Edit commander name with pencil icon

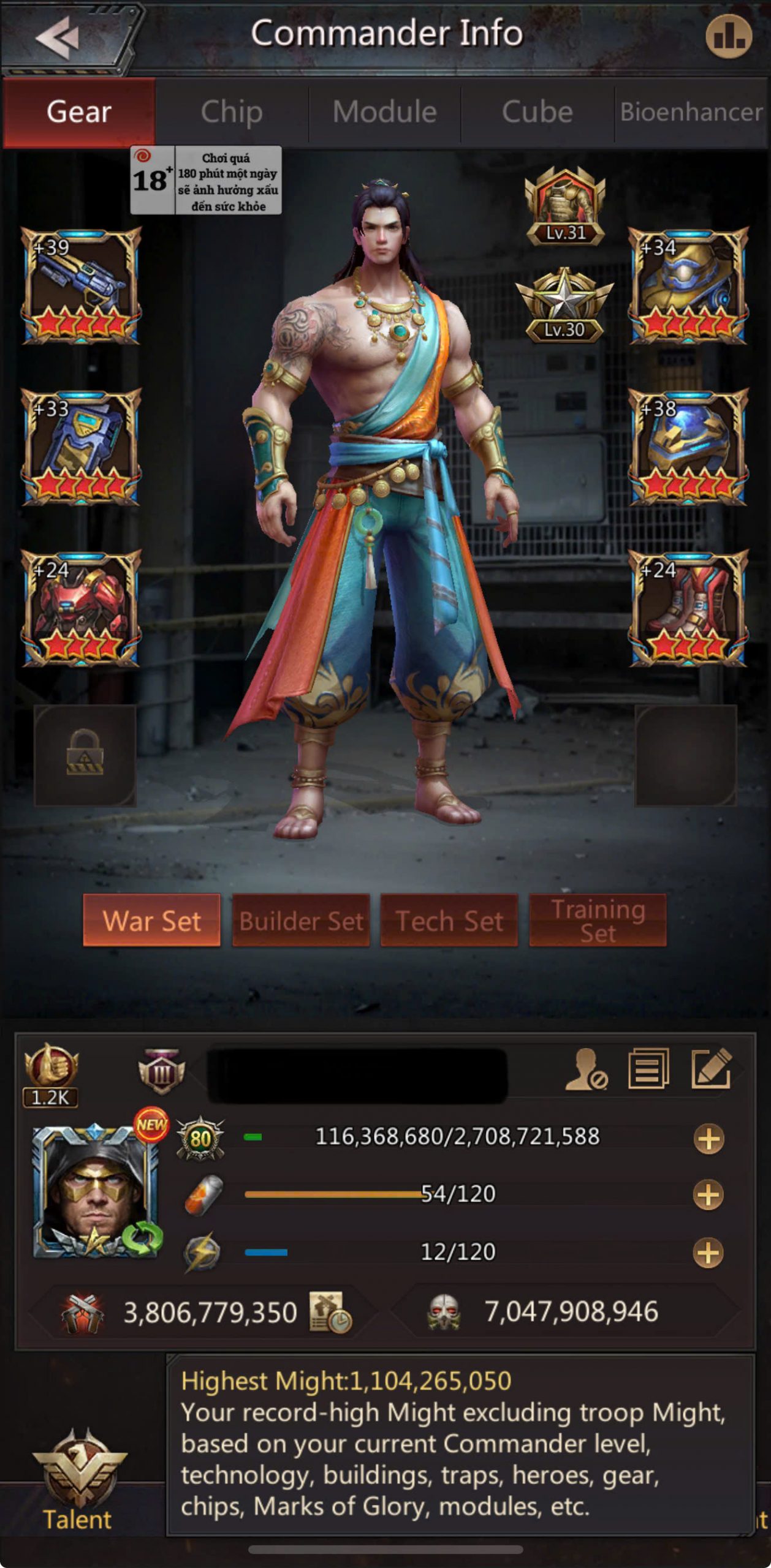(711, 1069)
